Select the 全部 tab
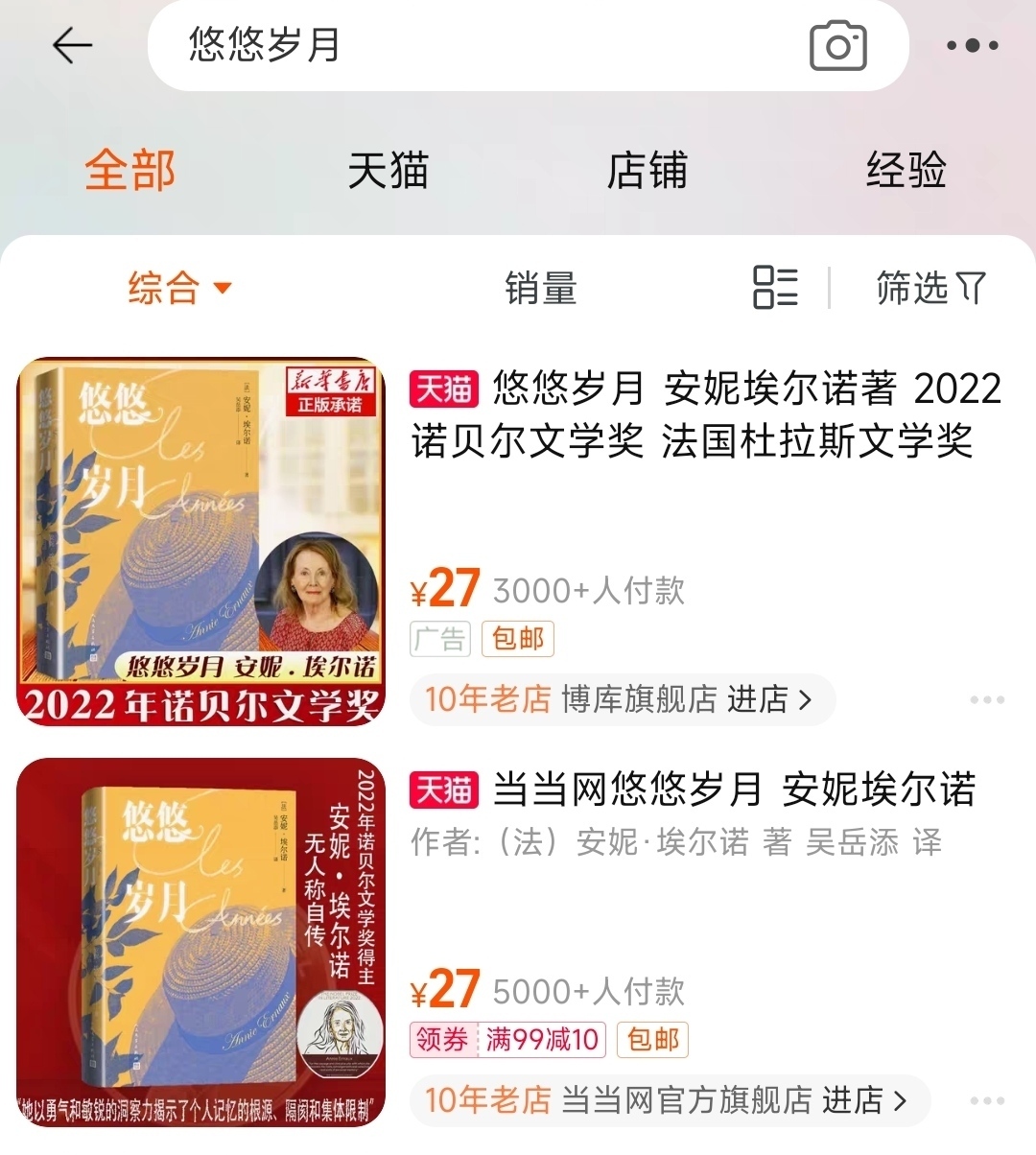The height and width of the screenshot is (1155, 1036). click(129, 171)
